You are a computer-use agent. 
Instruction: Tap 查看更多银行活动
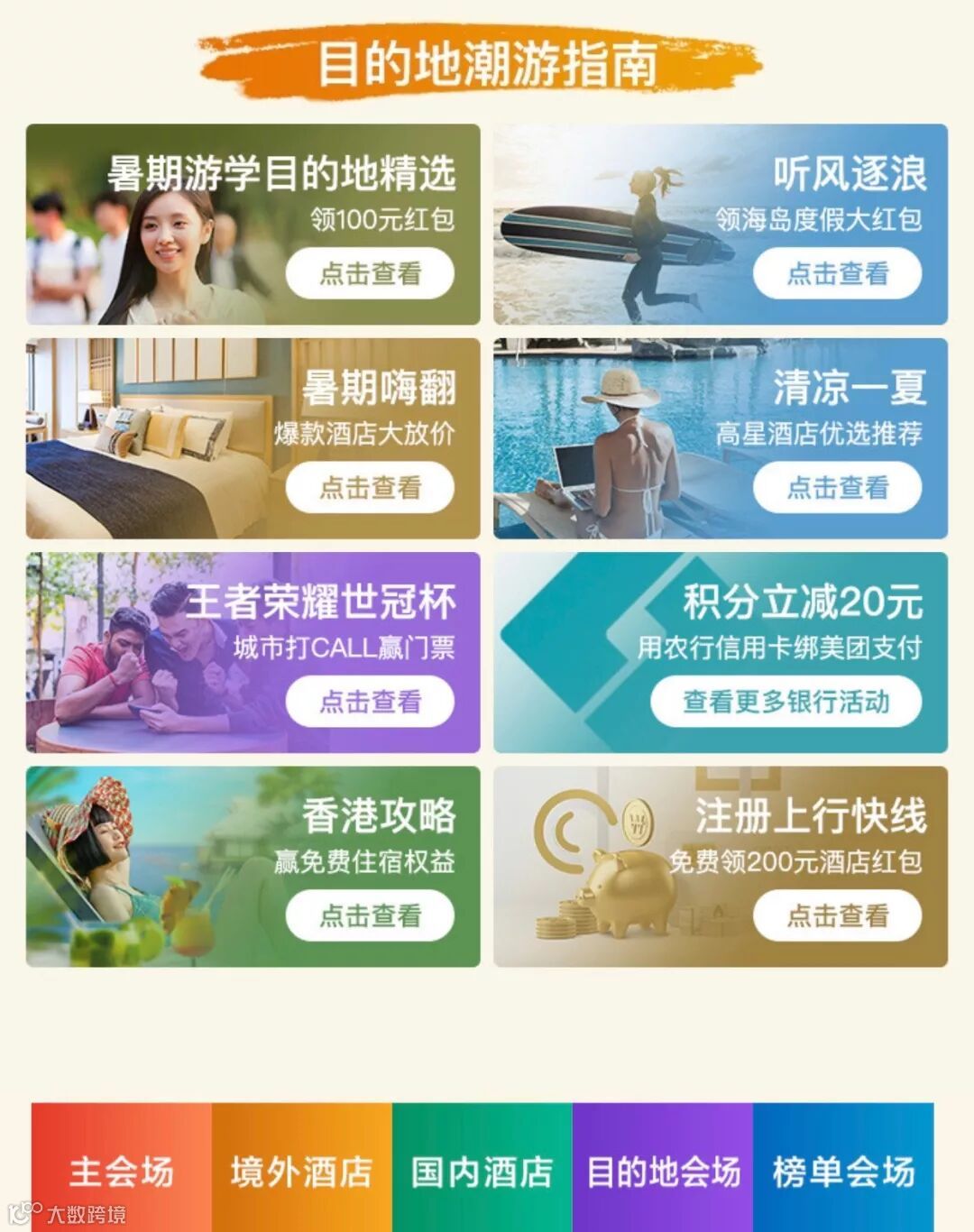point(786,701)
